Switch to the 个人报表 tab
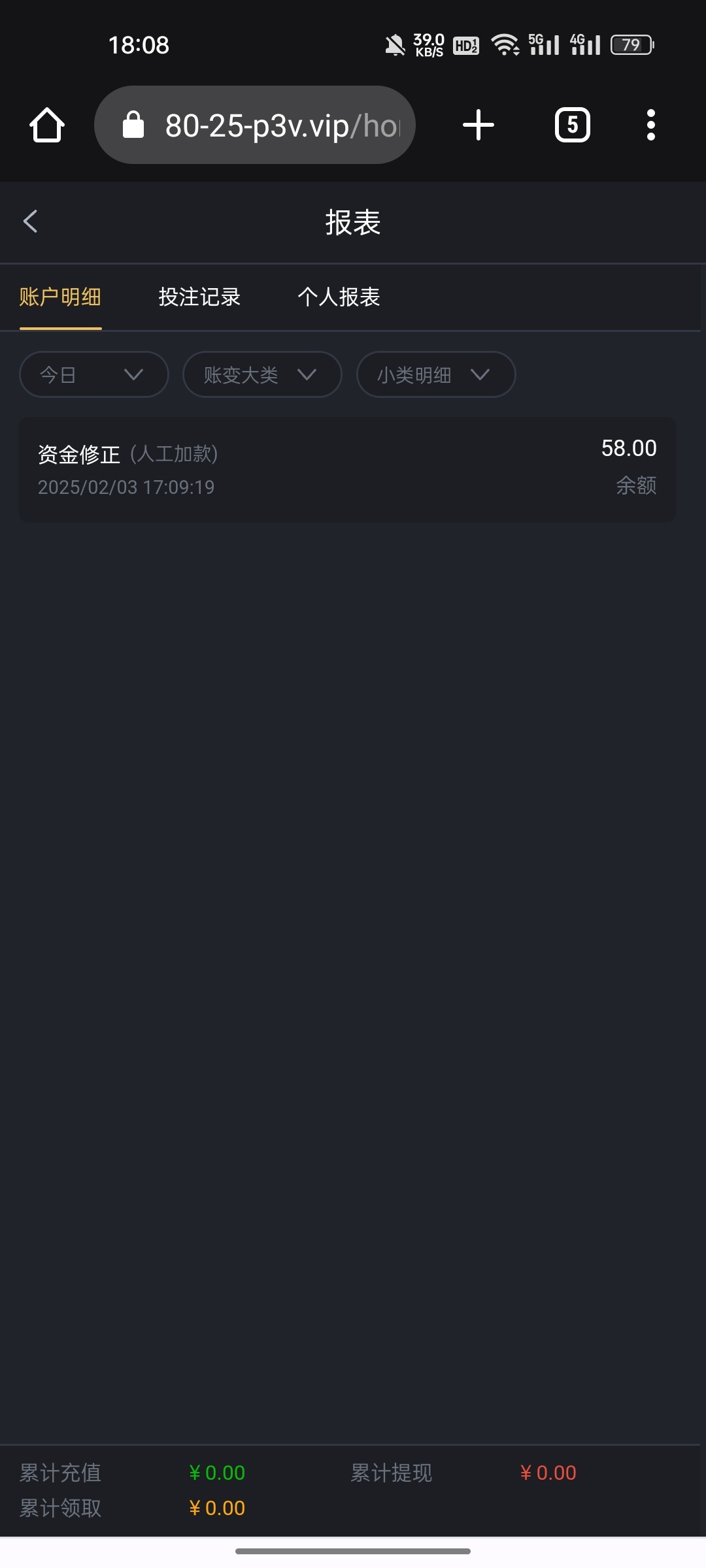The width and height of the screenshot is (706, 1568). [x=339, y=297]
